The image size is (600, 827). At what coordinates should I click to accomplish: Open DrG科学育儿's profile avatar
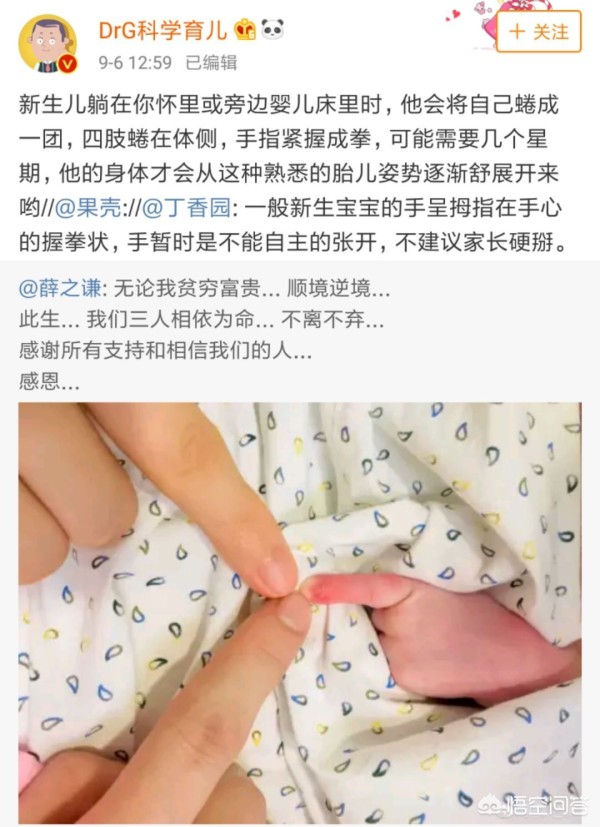[48, 42]
